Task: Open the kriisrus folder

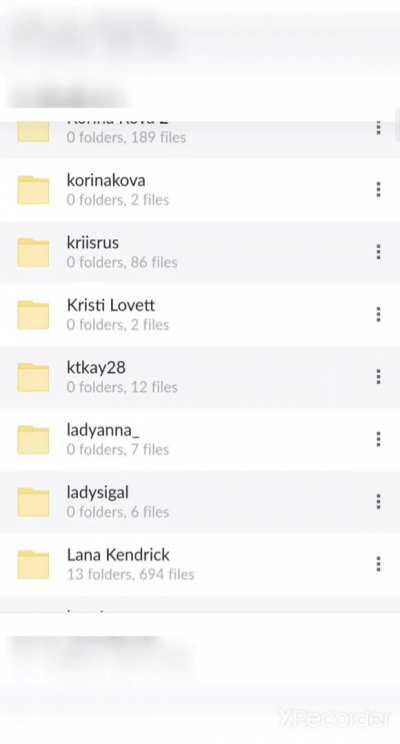Action: (x=200, y=252)
